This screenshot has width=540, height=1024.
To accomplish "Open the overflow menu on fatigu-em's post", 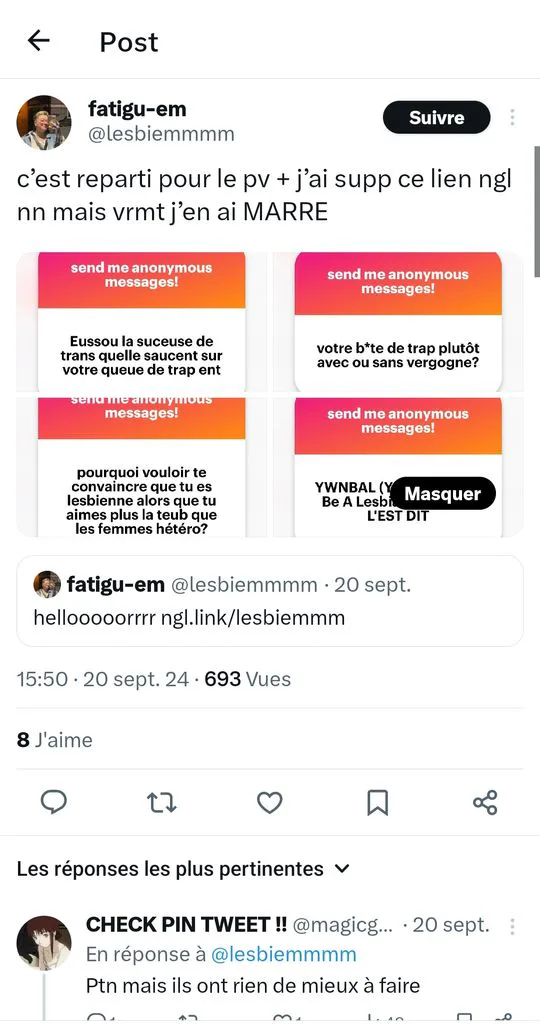I will [513, 118].
